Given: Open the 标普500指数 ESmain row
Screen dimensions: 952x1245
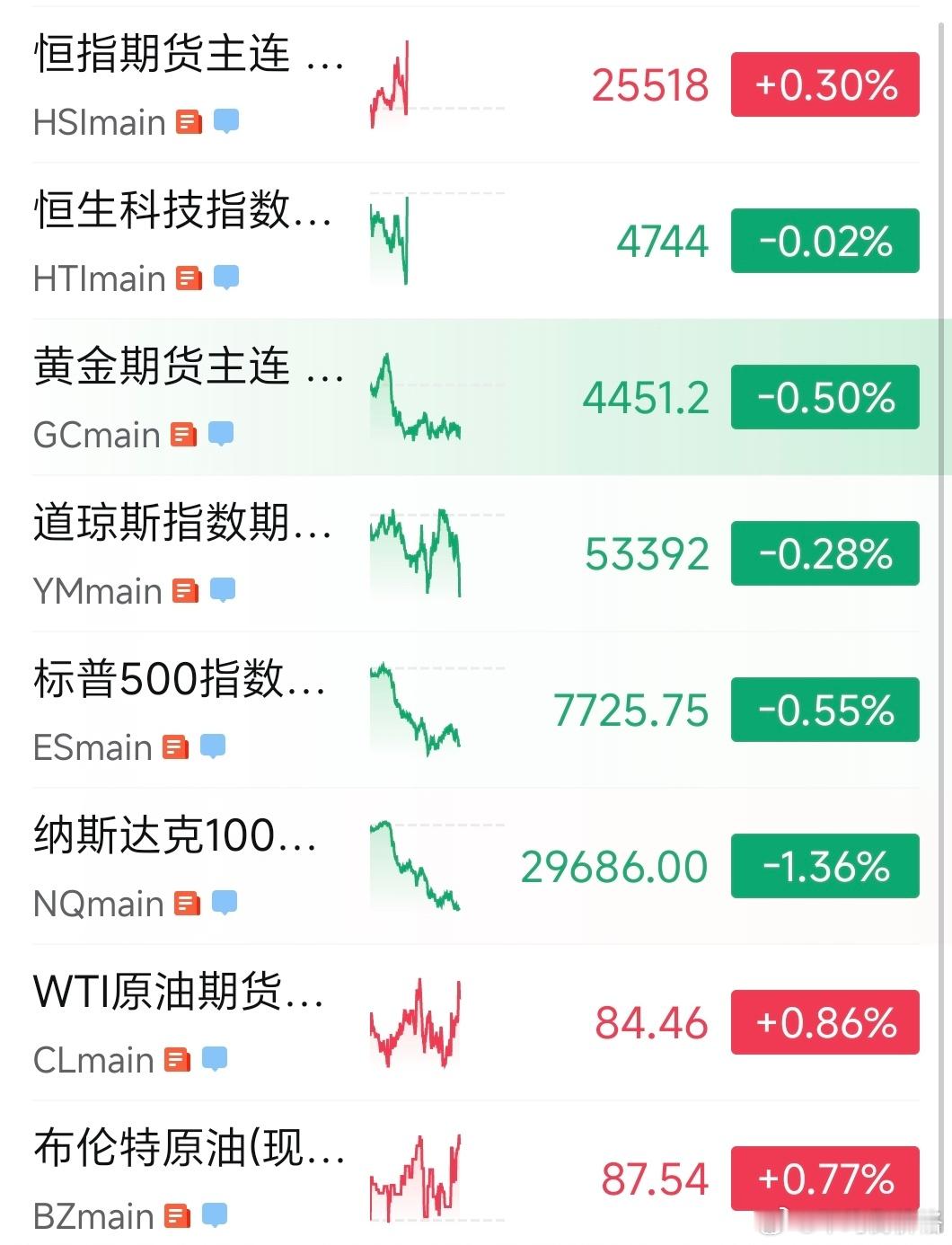Looking at the screenshot, I should [x=476, y=710].
